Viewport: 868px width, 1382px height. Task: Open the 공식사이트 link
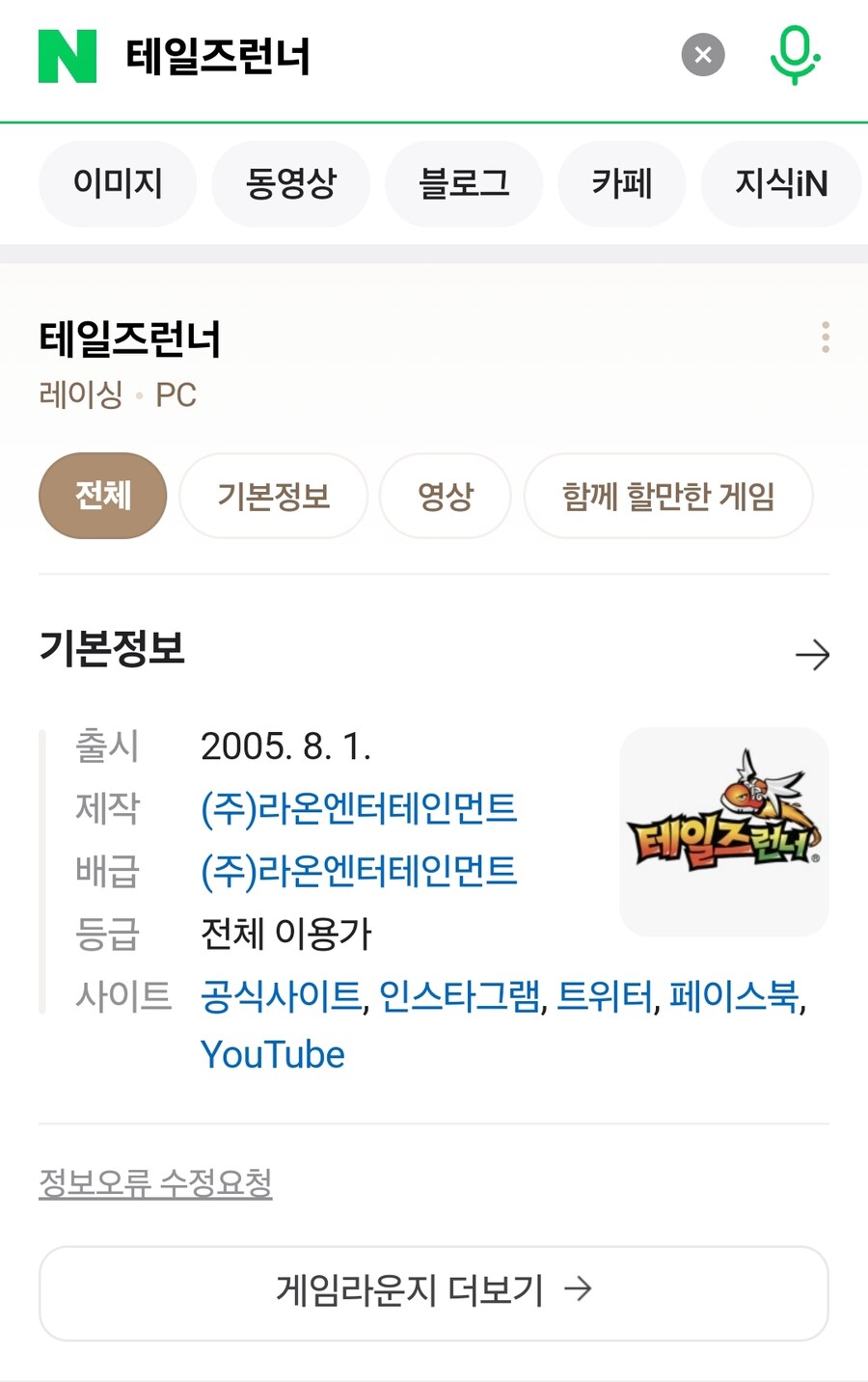279,1000
